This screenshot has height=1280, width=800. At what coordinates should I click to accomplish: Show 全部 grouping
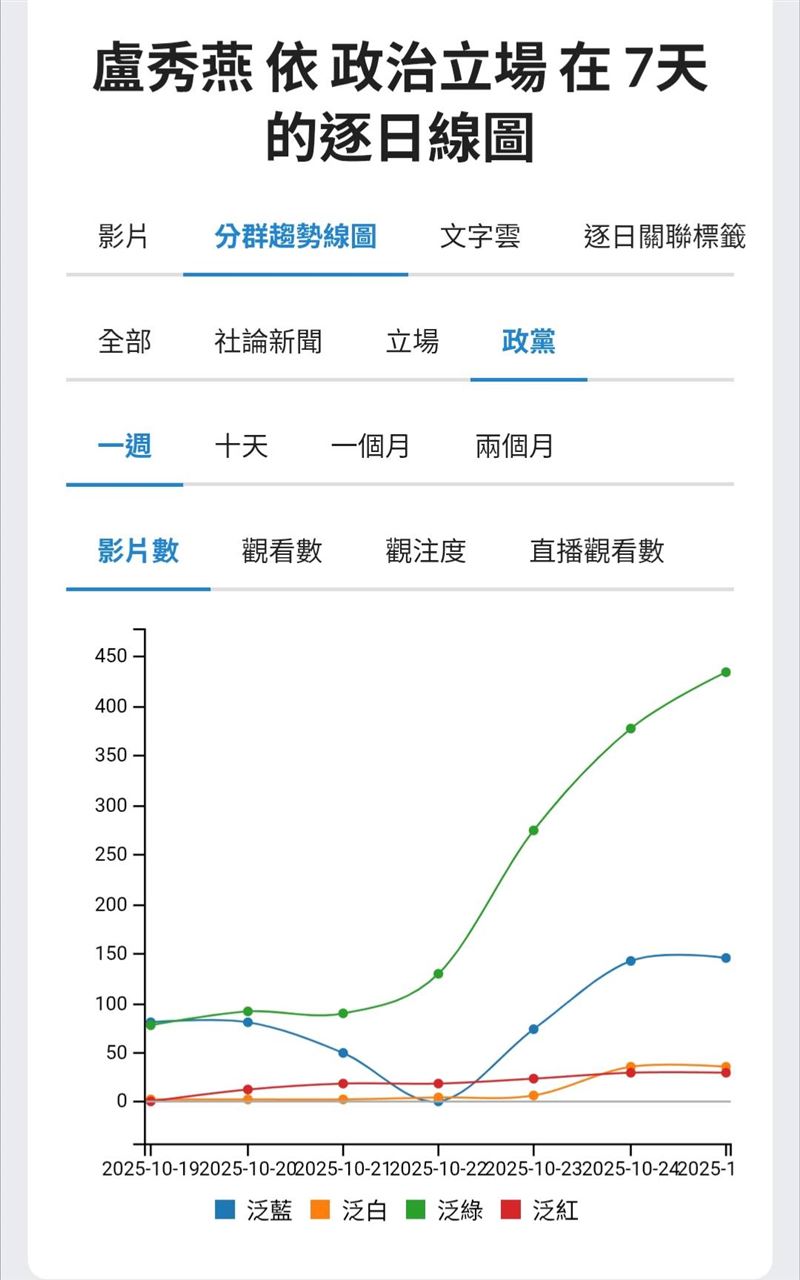coord(125,342)
